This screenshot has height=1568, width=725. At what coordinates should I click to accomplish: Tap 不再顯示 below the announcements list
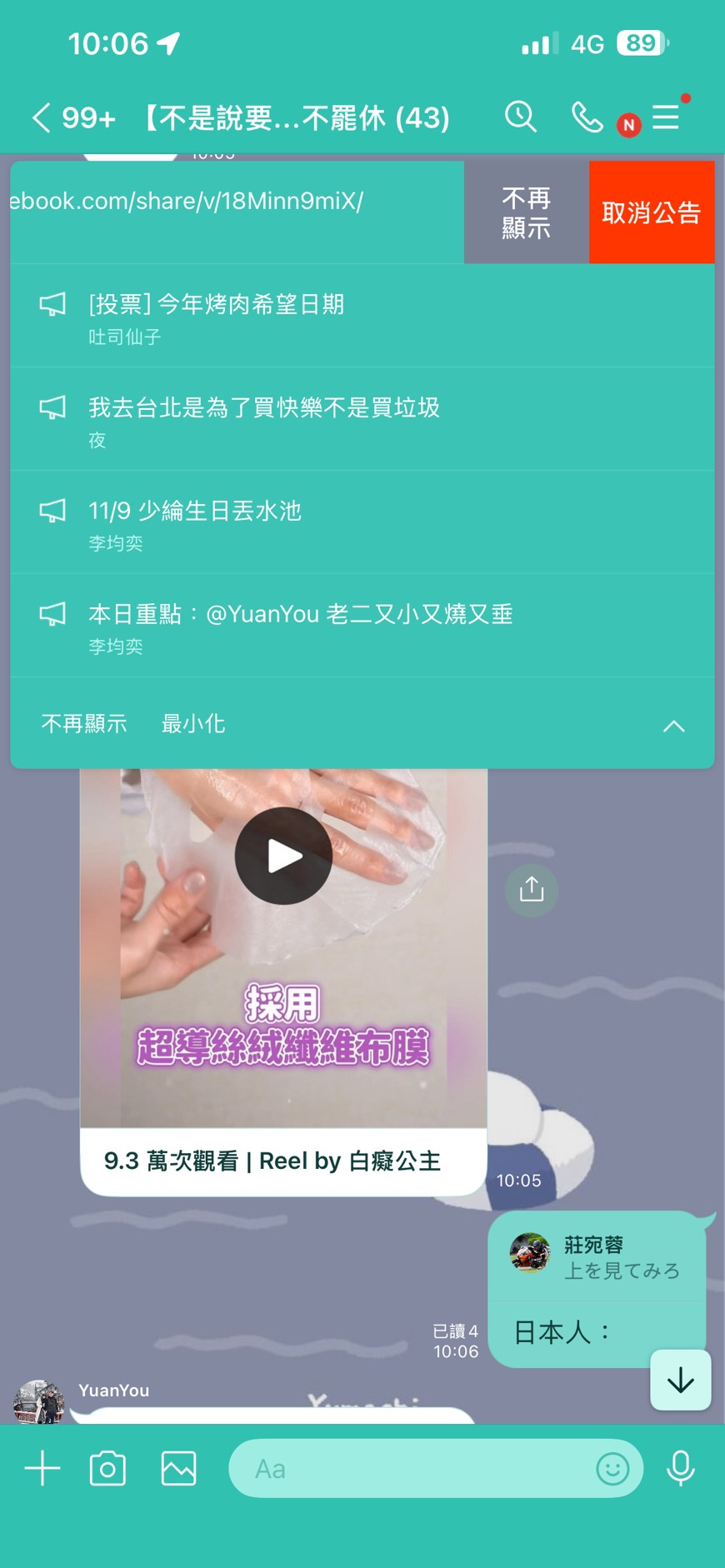(84, 723)
